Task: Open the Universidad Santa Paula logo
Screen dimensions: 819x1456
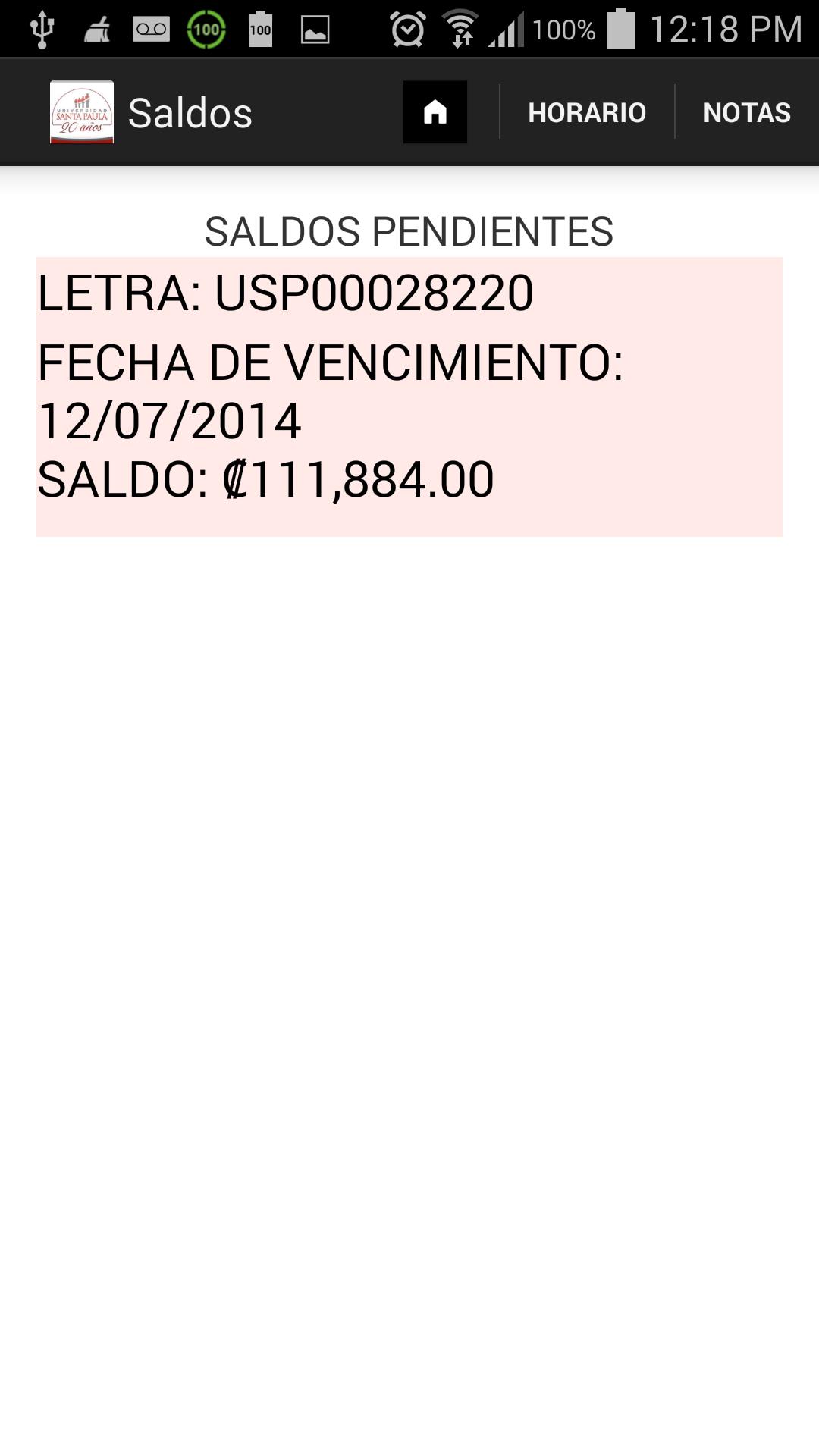Action: [x=82, y=112]
